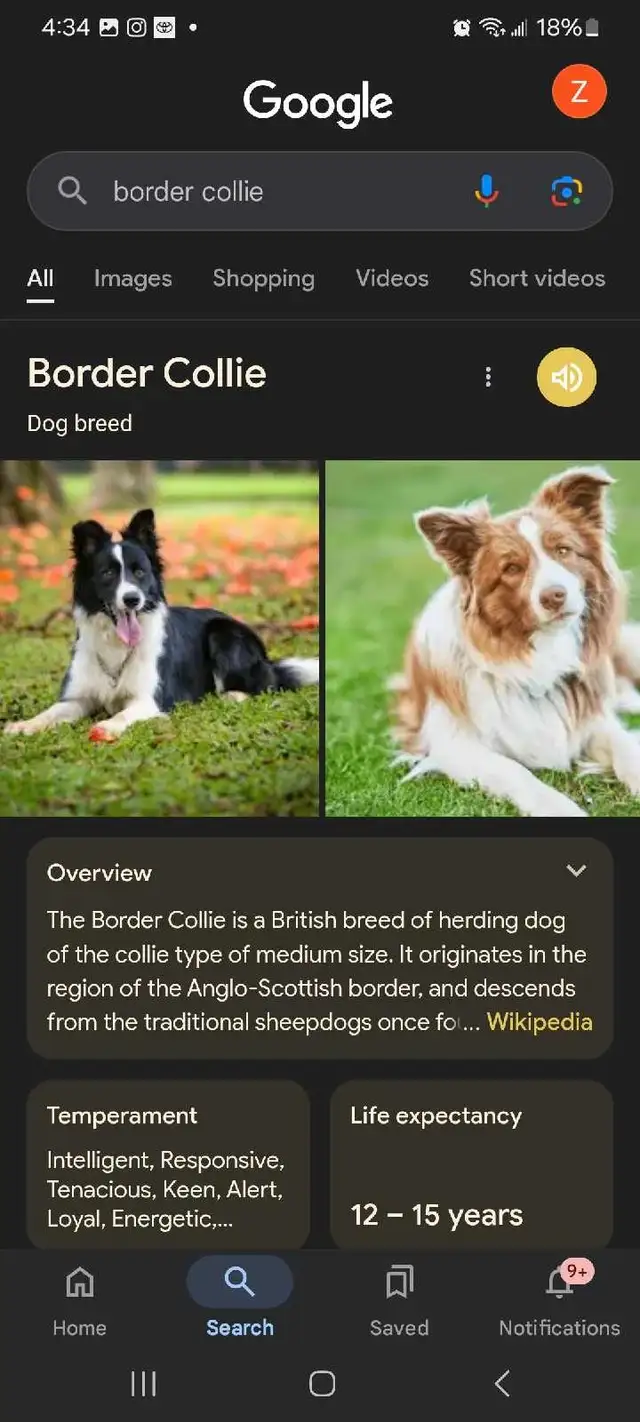Play the Border Collie pronunciation audio
This screenshot has height=1422, width=640.
click(x=567, y=377)
